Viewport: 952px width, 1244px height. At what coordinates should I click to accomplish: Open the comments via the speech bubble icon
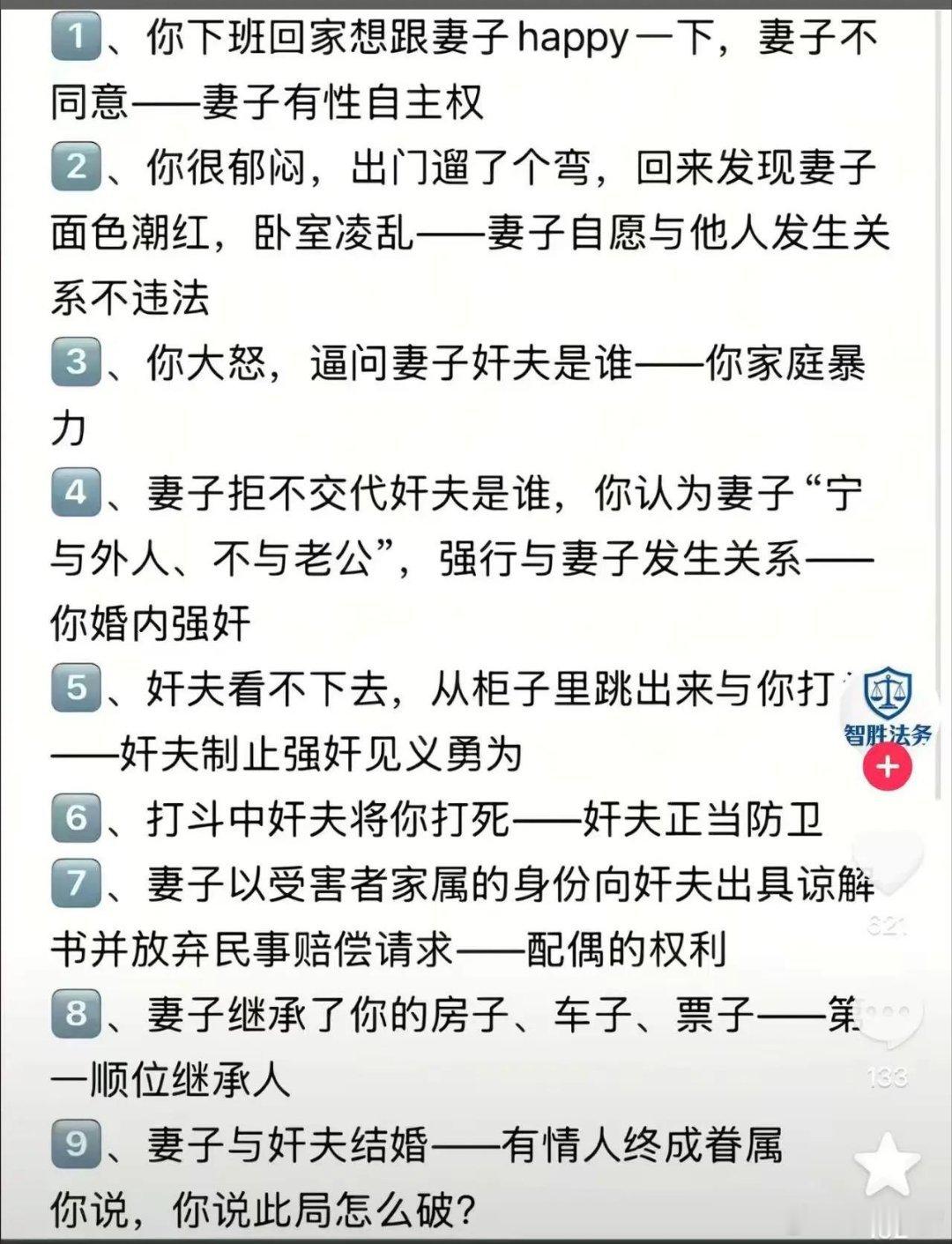(890, 1023)
